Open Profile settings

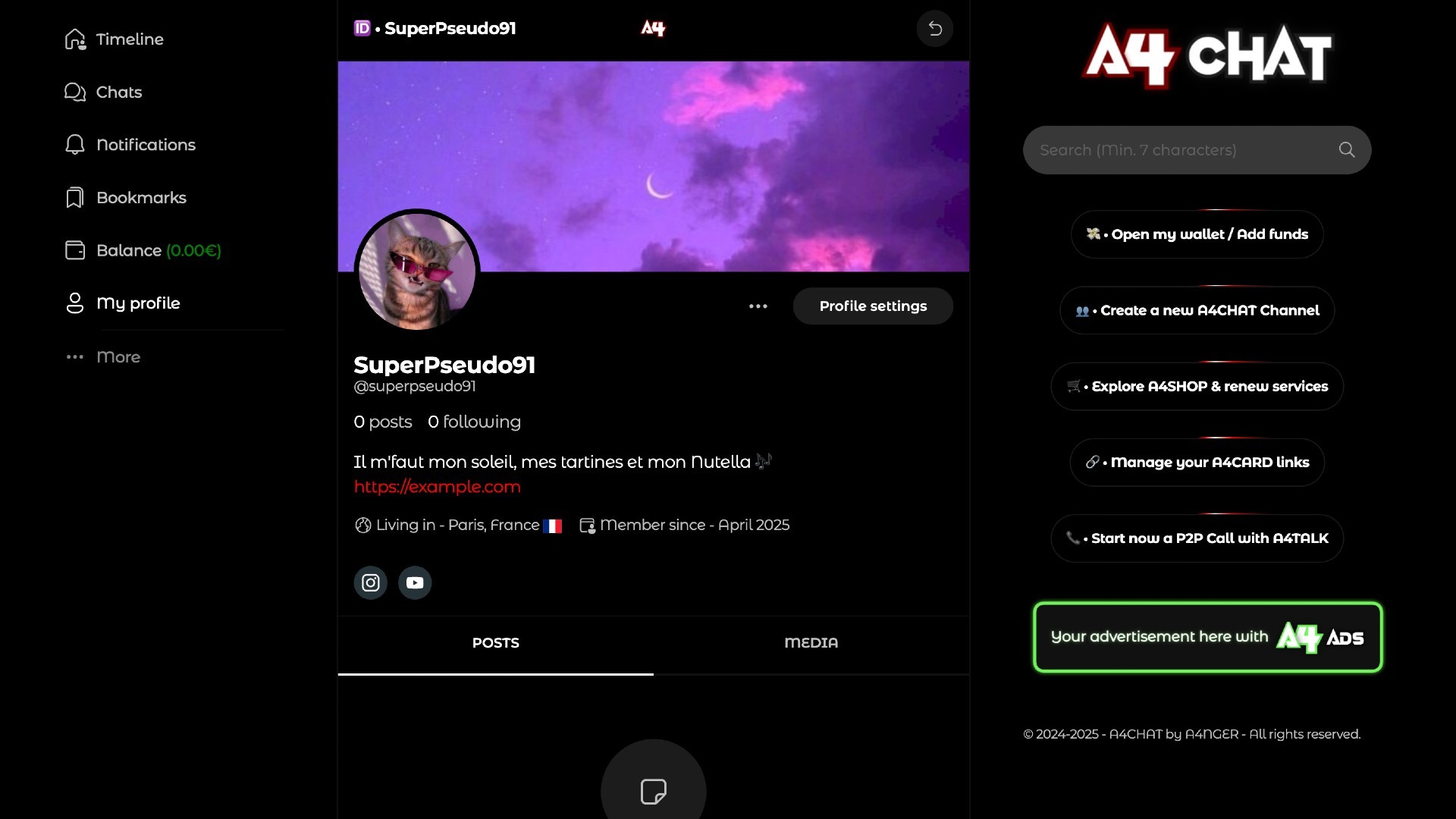coord(872,306)
